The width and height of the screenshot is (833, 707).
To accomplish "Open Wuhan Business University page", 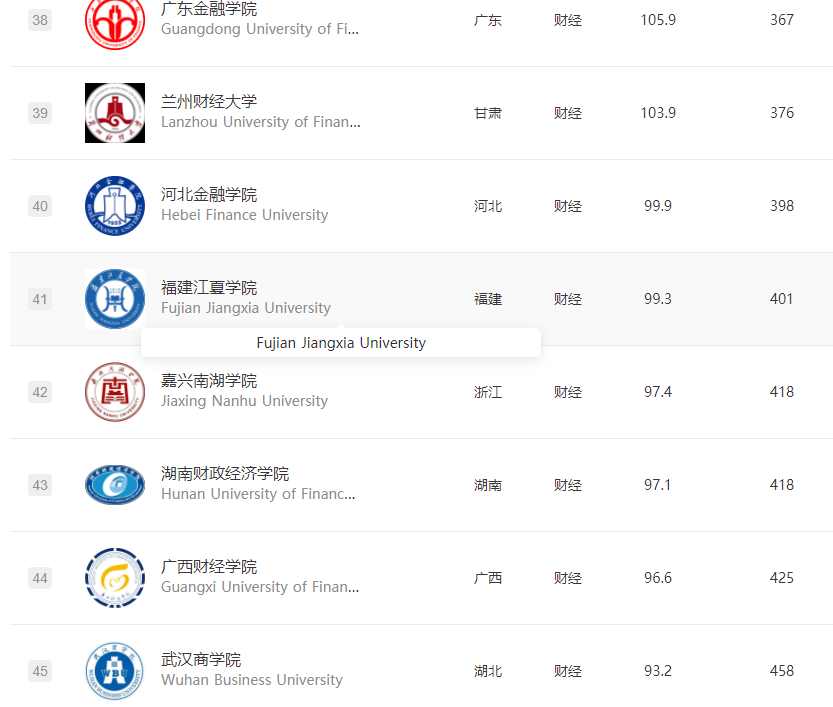I will 201,660.
